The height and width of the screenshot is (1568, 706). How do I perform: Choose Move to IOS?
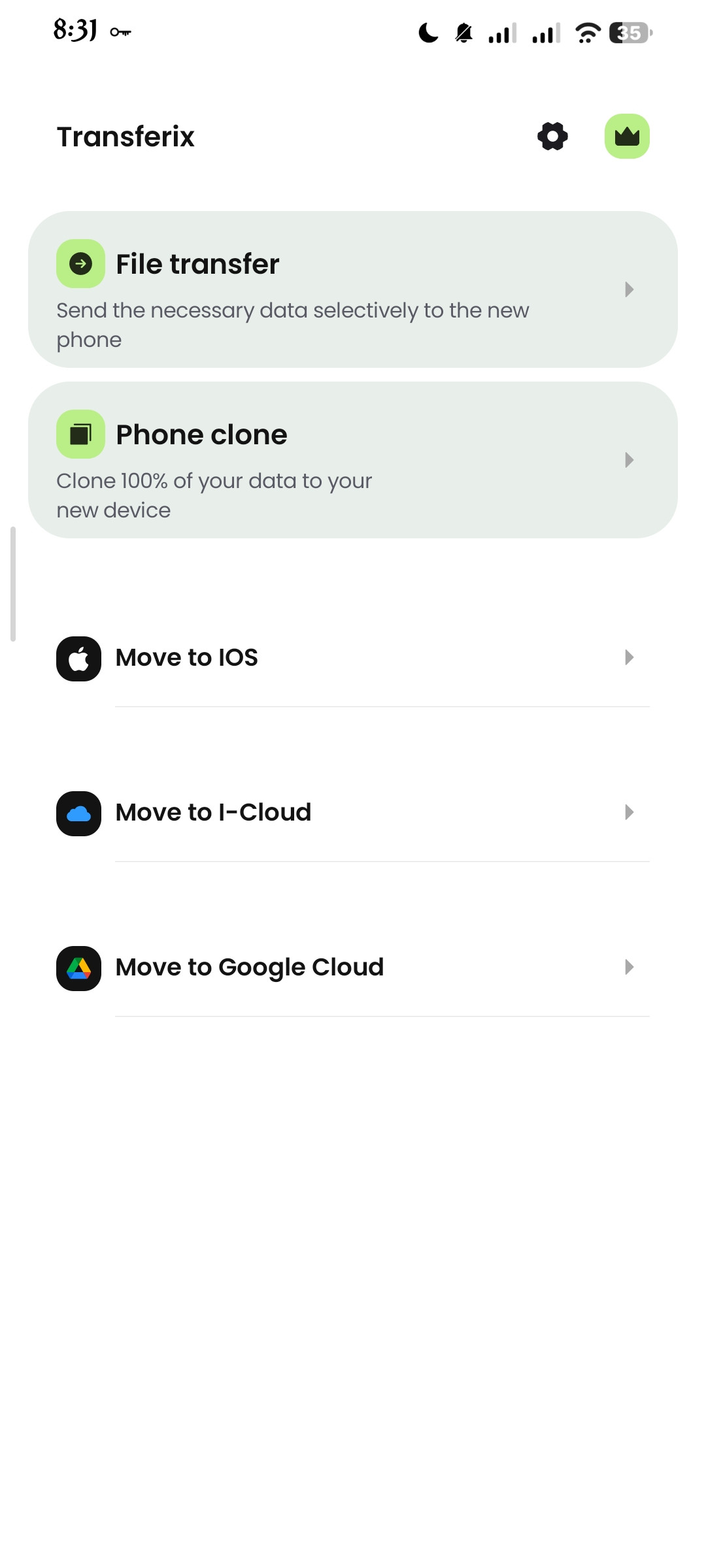click(x=353, y=658)
